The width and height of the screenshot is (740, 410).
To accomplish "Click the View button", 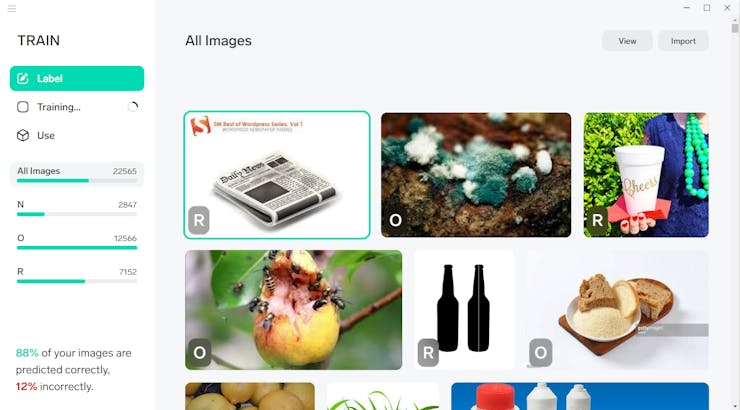I will point(627,41).
